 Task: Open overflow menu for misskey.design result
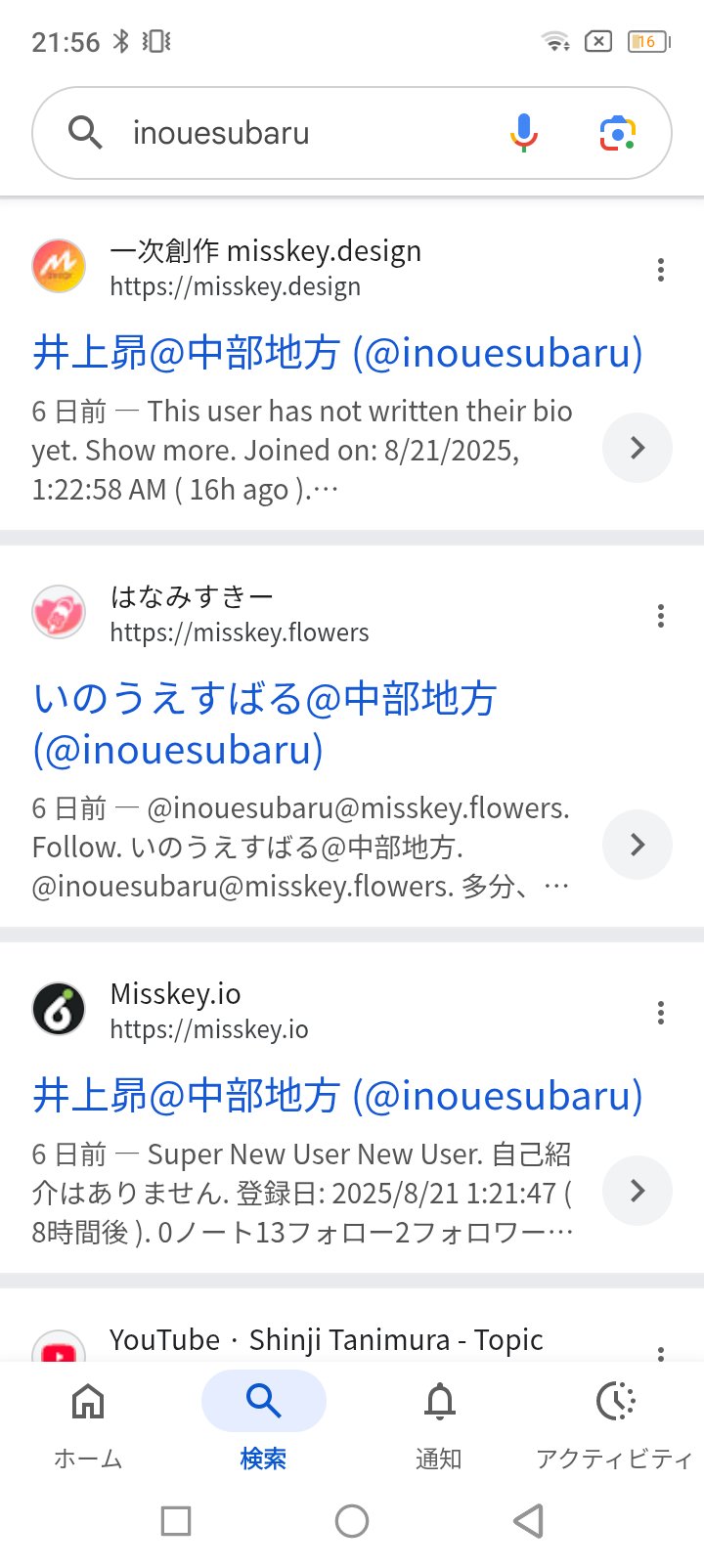(x=661, y=270)
